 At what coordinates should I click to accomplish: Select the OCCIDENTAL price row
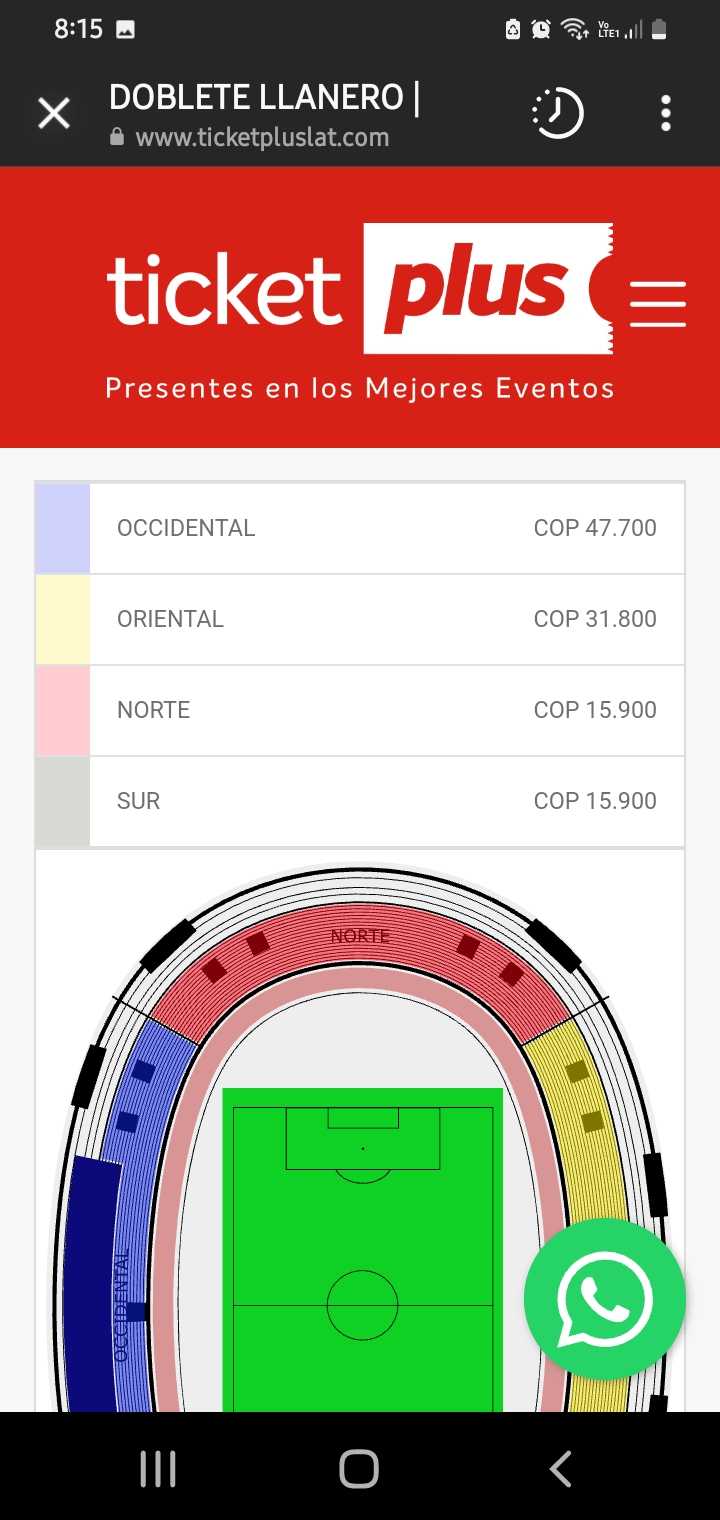(x=360, y=528)
